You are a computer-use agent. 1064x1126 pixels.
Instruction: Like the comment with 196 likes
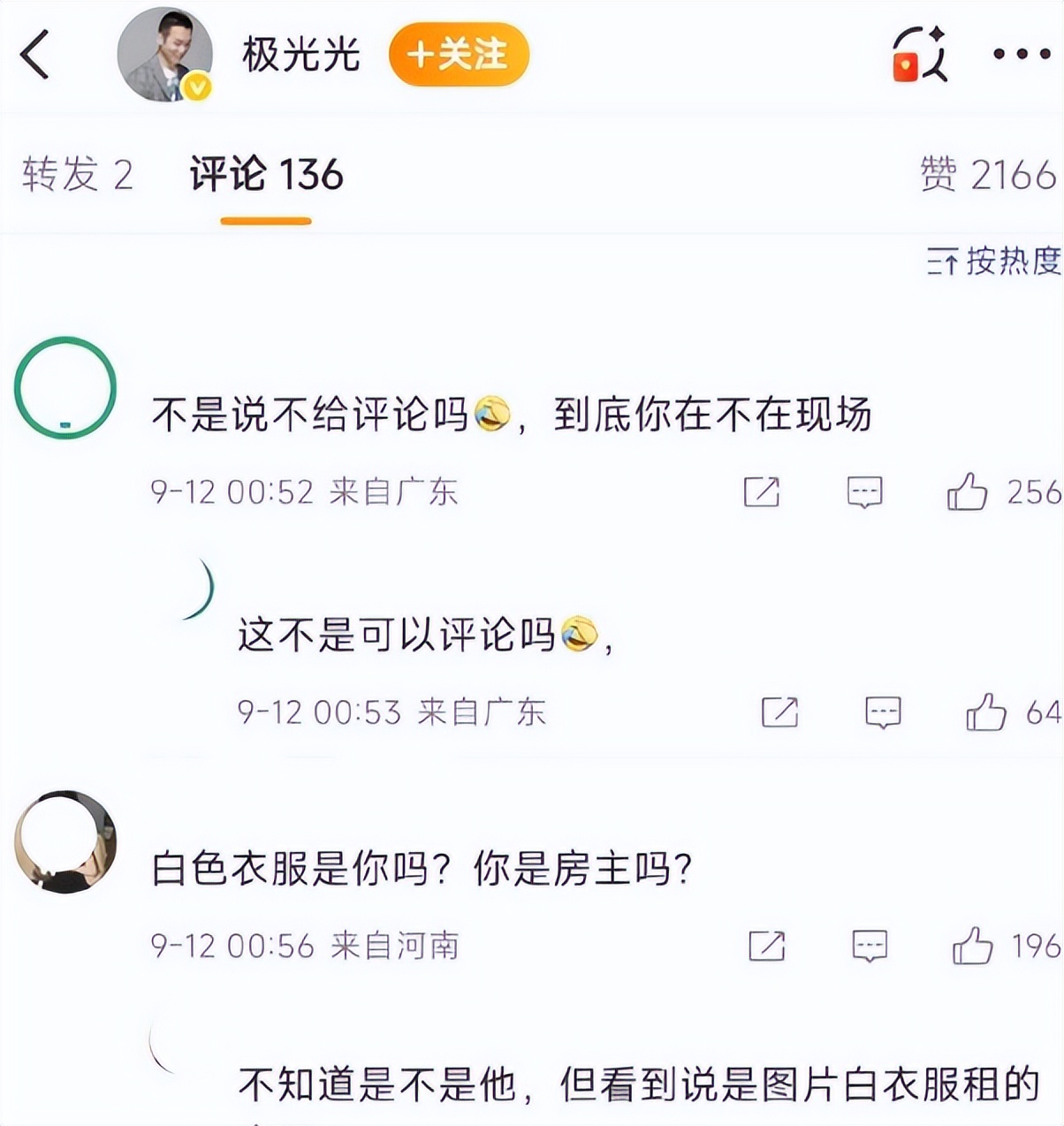coord(972,946)
